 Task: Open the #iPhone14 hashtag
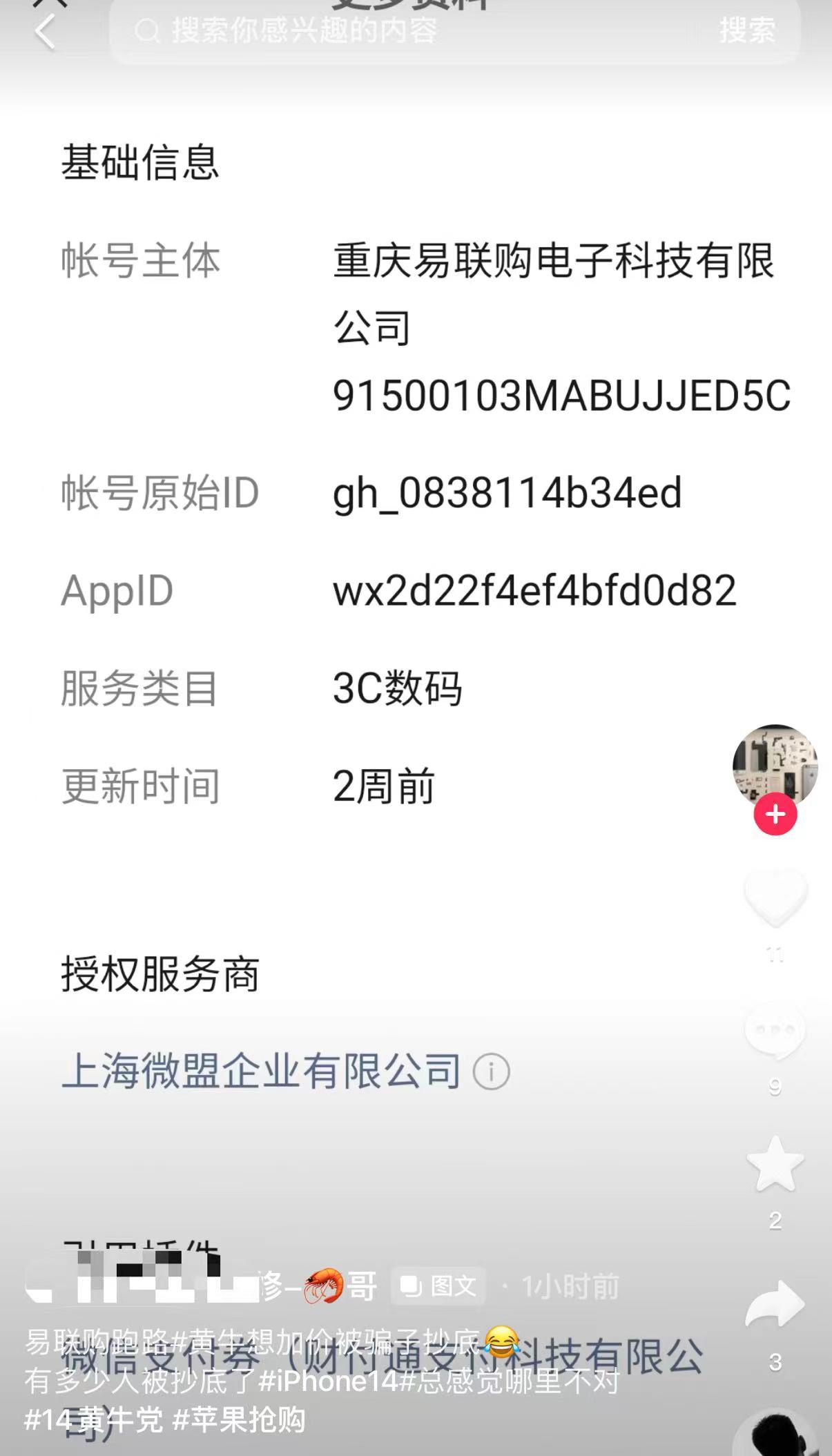point(328,1381)
